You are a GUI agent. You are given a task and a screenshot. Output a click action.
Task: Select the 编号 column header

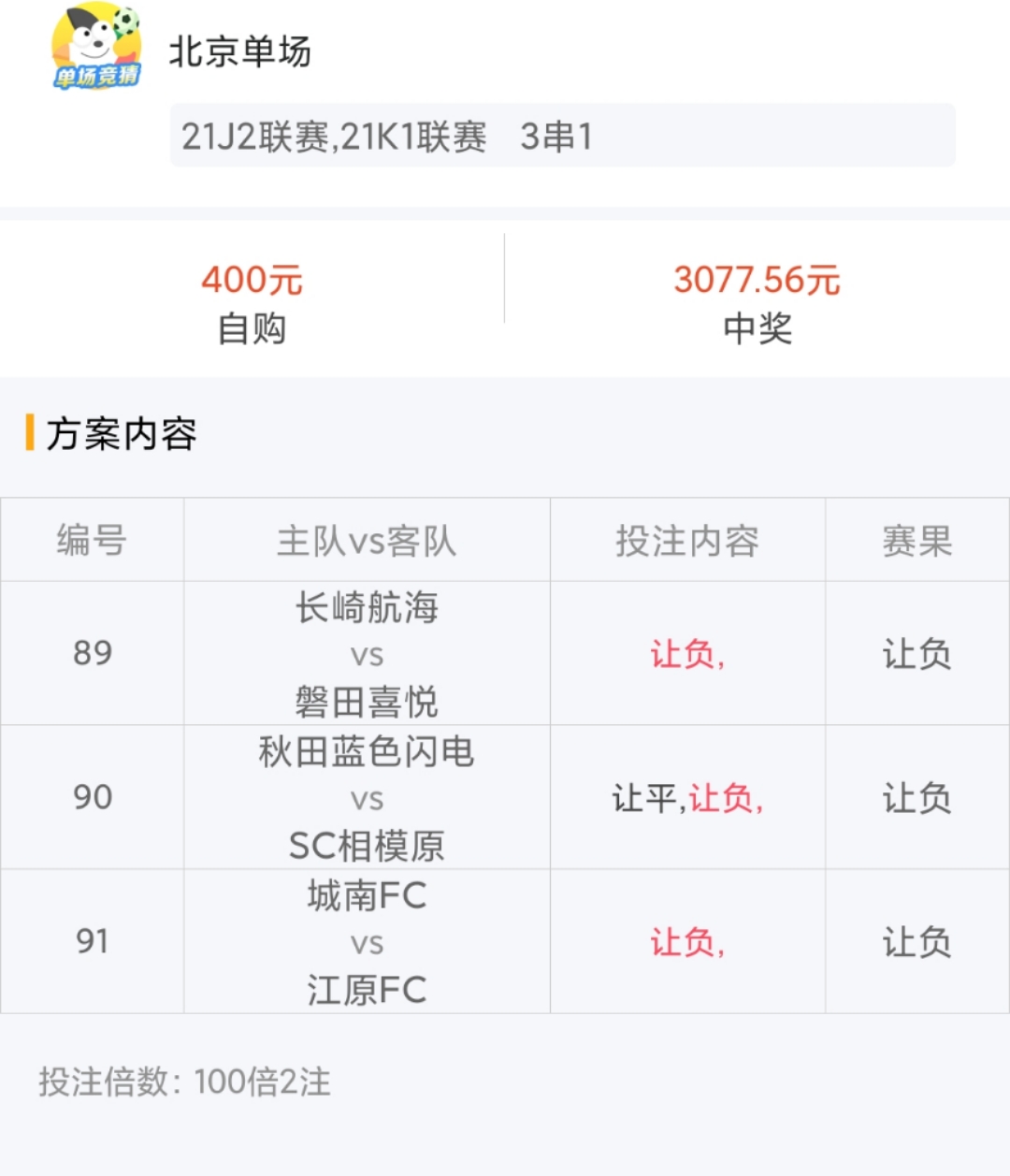pyautogui.click(x=91, y=539)
